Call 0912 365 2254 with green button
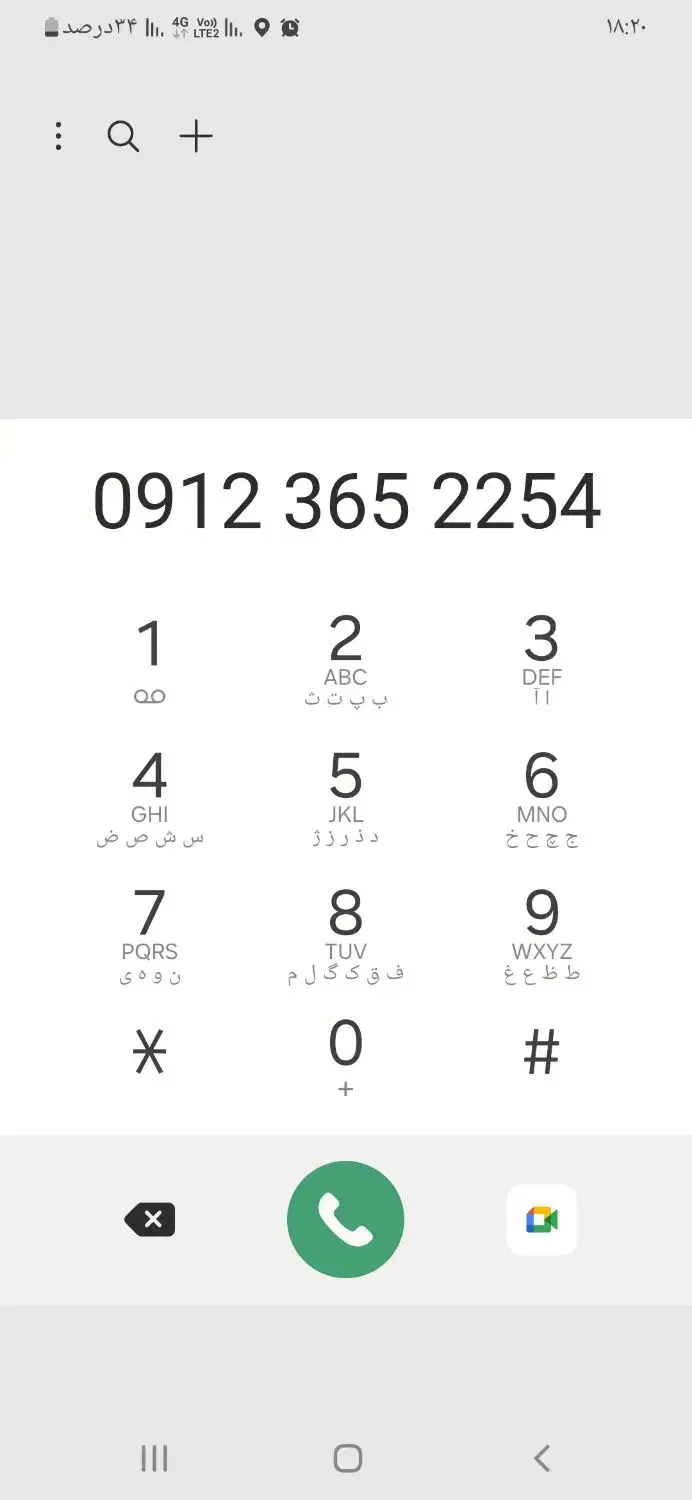The width and height of the screenshot is (692, 1500). tap(345, 1220)
